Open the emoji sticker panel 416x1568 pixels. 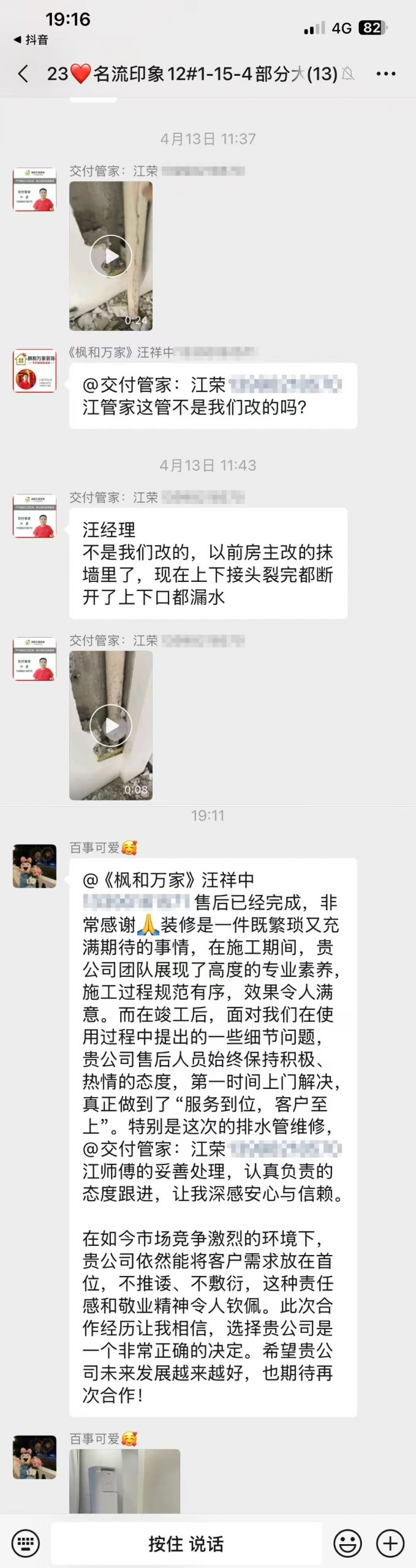[347, 1543]
